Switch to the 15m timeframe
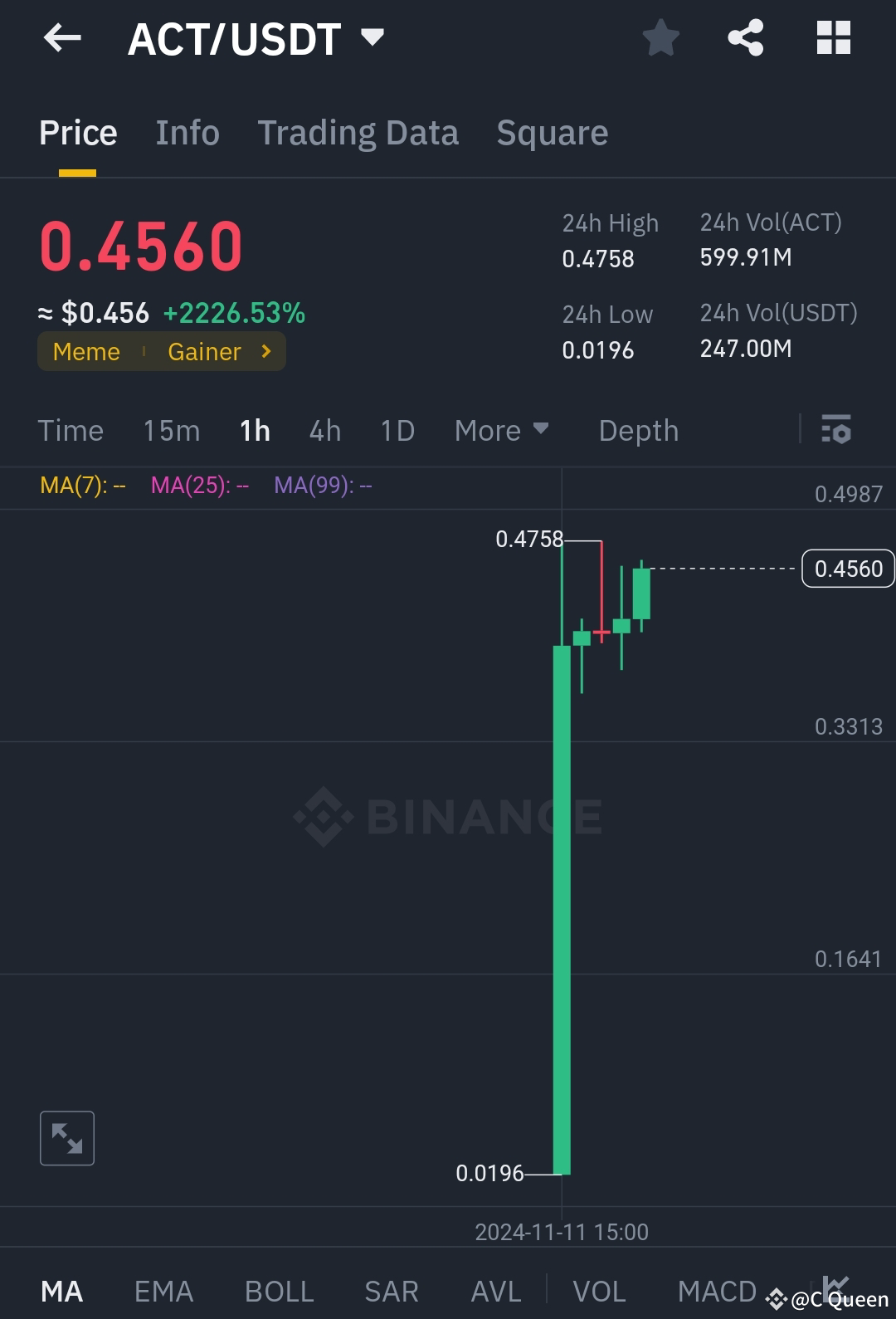The height and width of the screenshot is (1319, 896). pyautogui.click(x=171, y=430)
